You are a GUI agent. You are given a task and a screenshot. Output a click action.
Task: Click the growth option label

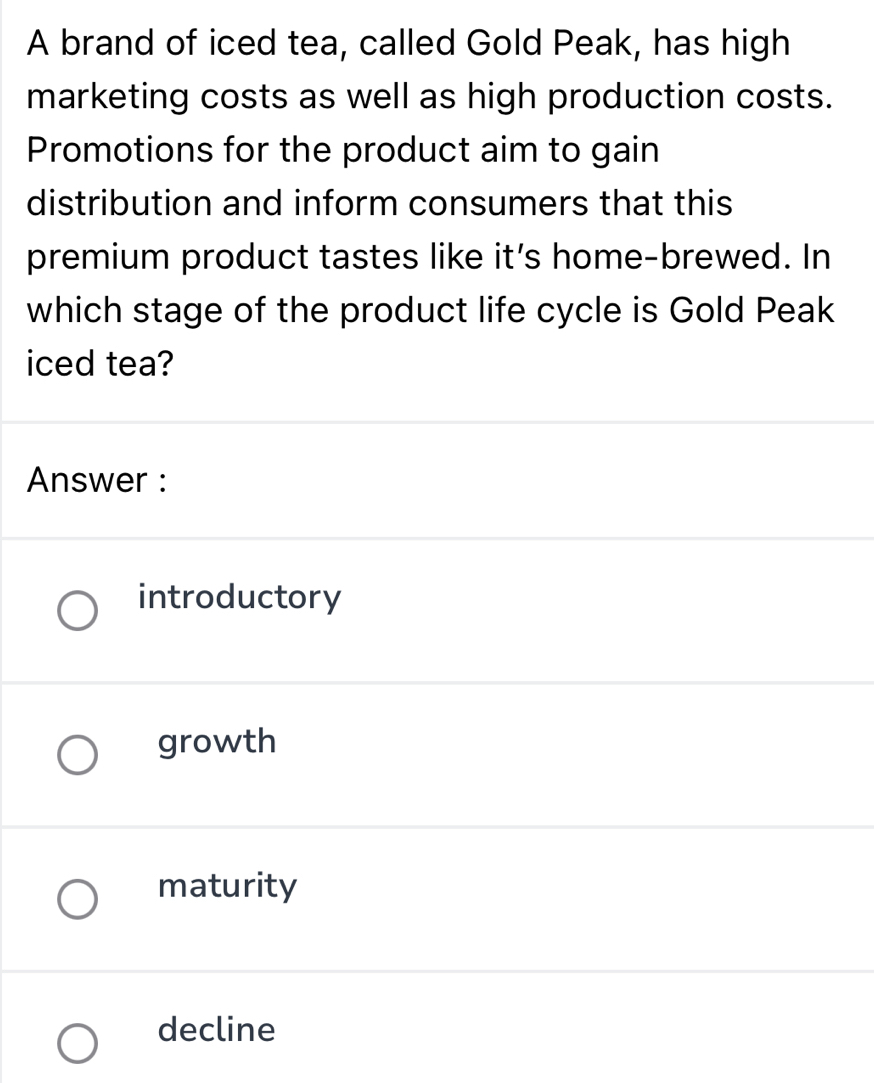click(216, 742)
